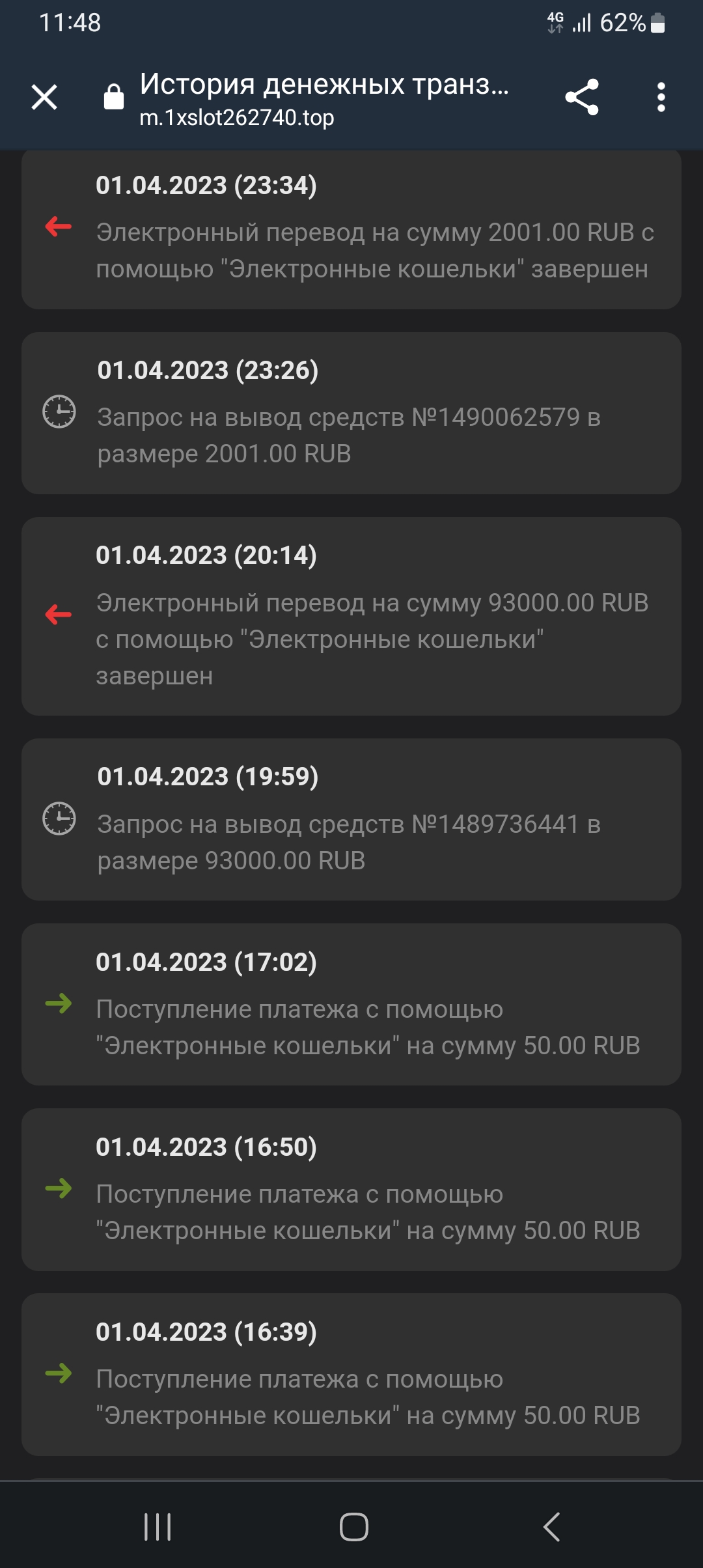Open the recent apps view
This screenshot has width=703, height=1568.
pyautogui.click(x=158, y=1528)
